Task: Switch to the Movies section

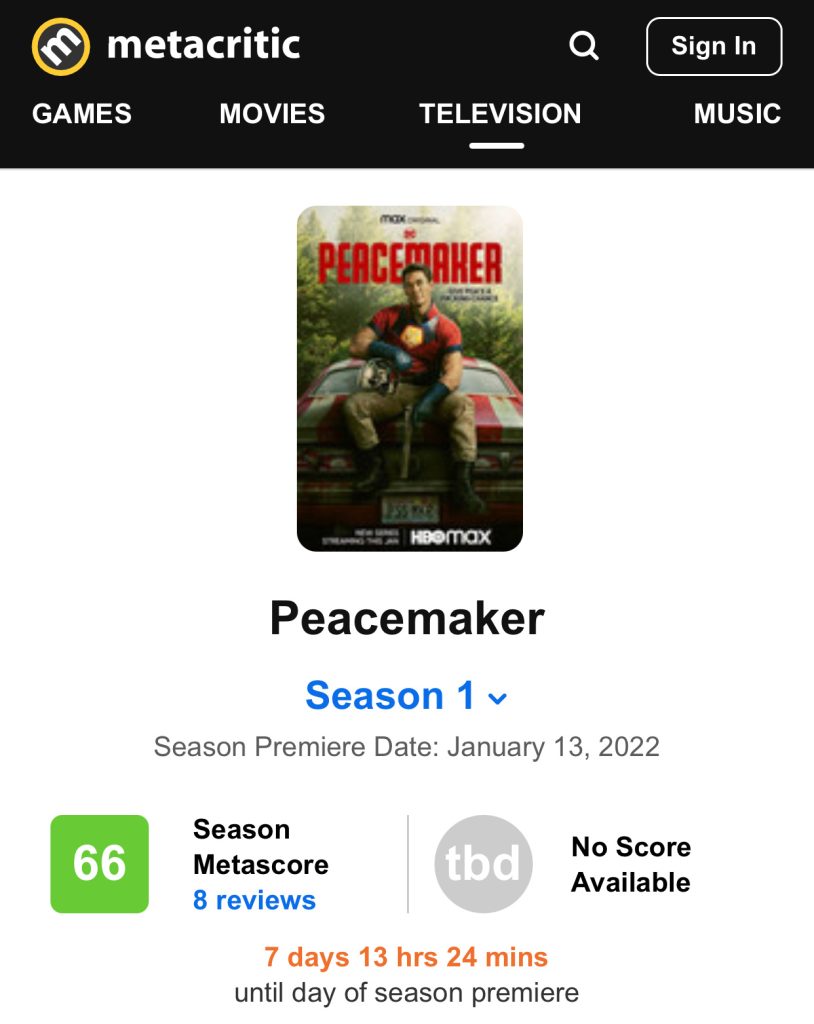Action: [x=272, y=114]
